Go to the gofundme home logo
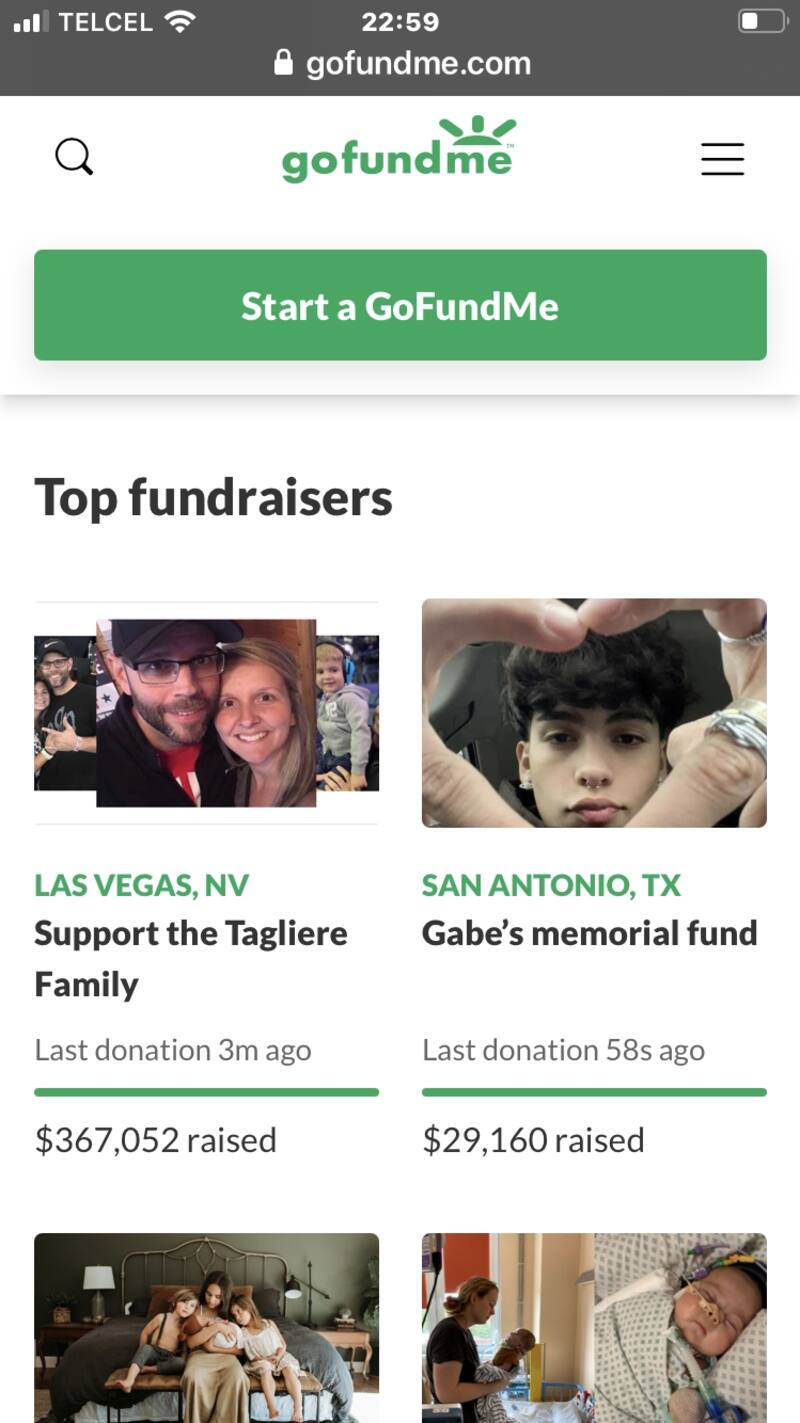 pos(399,152)
